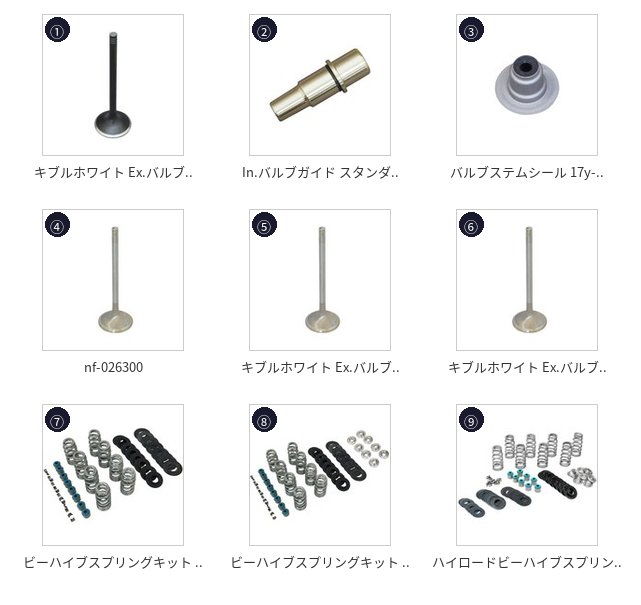Open product ② In. valve guide
Viewport: 641px width, 605px height.
(320, 85)
